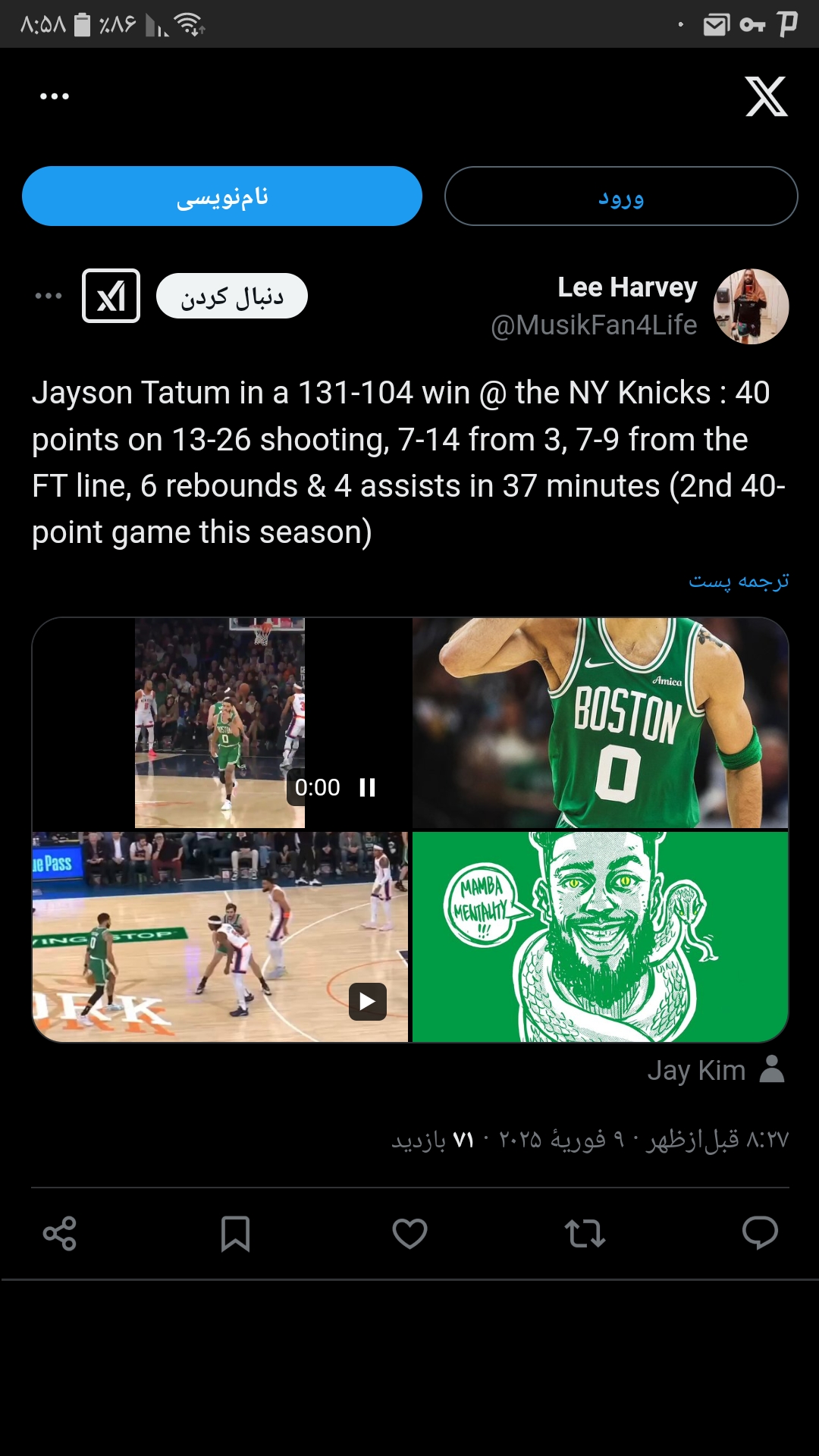Open Lee Harvey's profile picture
Image resolution: width=819 pixels, height=1456 pixels.
[x=751, y=306]
